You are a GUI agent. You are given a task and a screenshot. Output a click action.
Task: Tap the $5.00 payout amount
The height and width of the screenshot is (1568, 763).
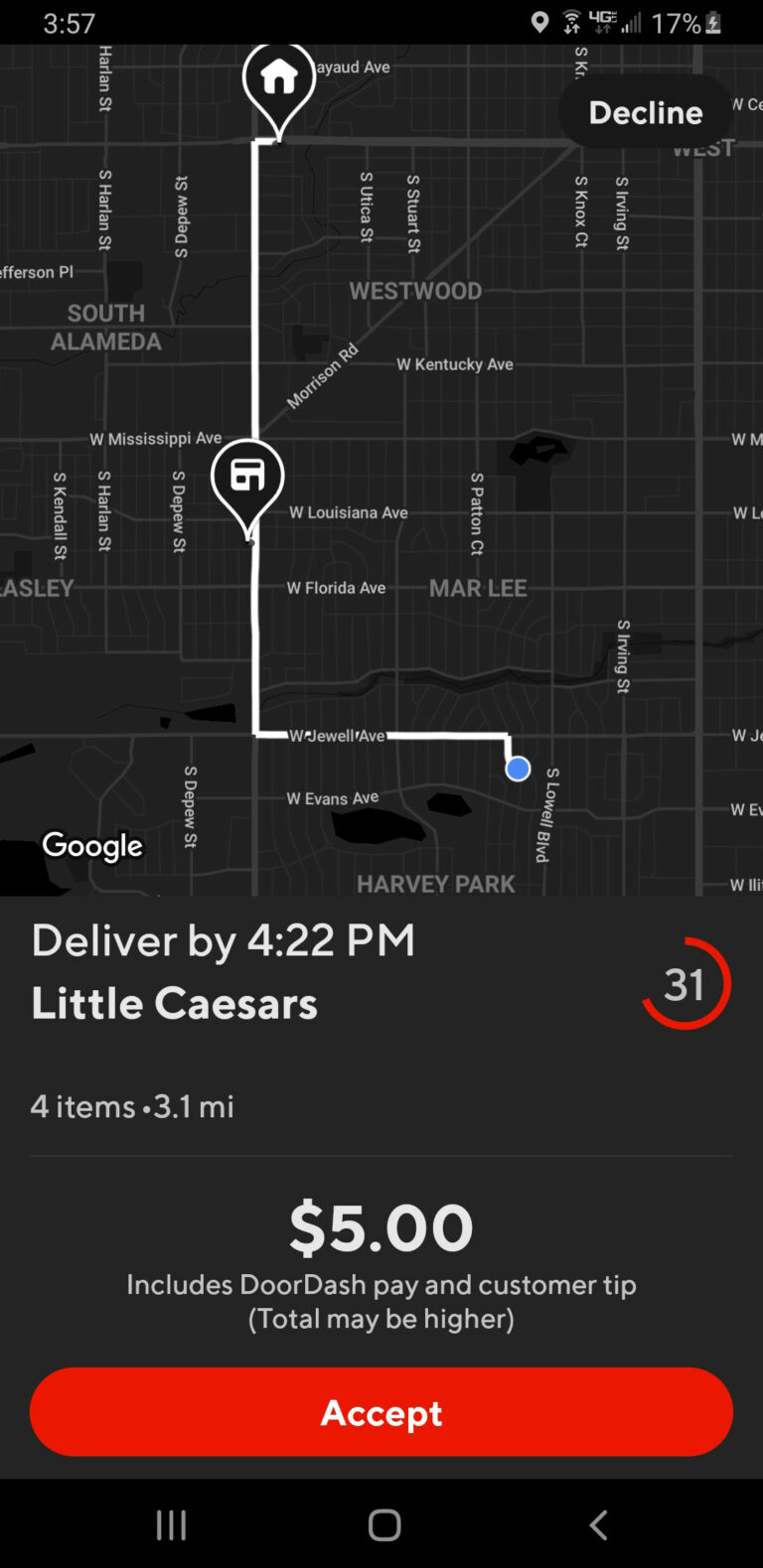point(381,1226)
